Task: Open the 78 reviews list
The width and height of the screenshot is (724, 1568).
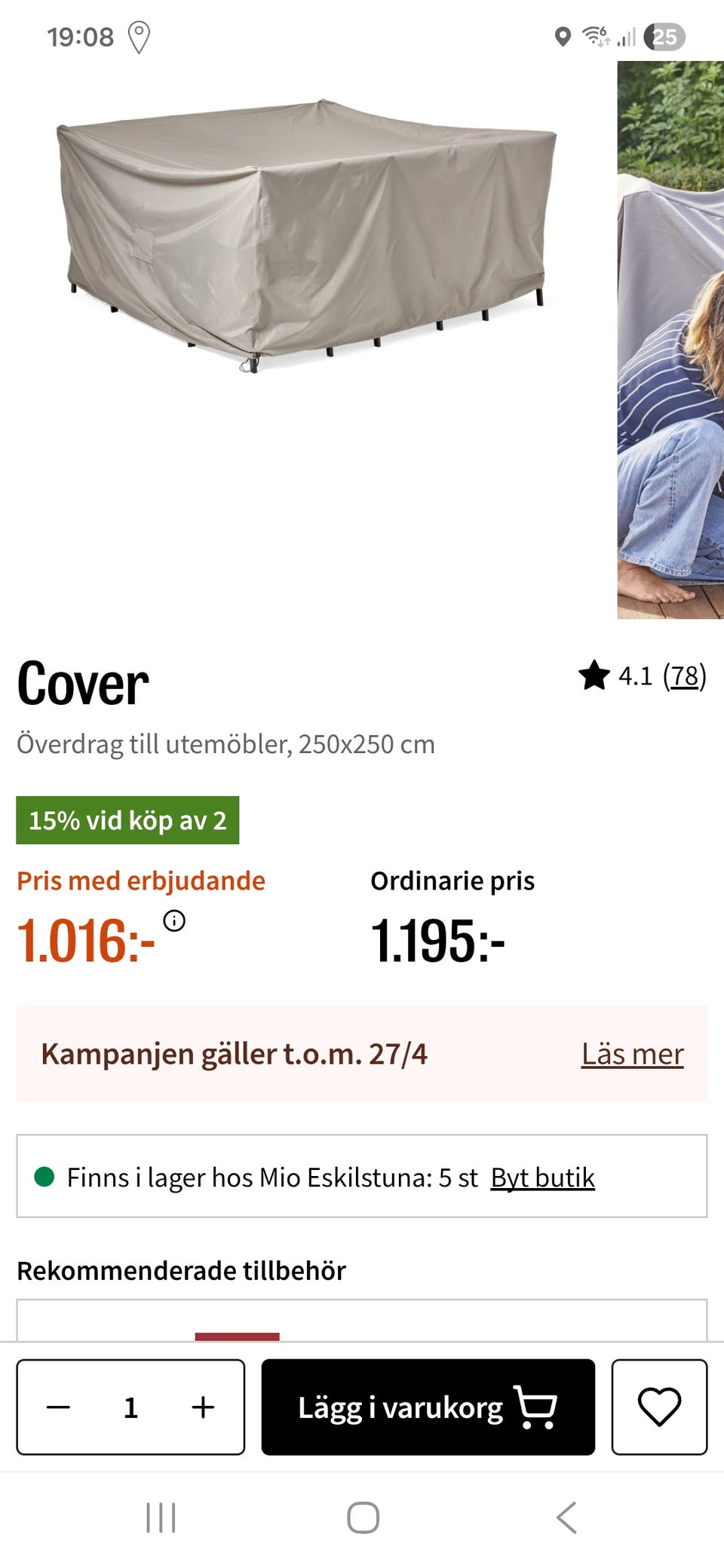Action: click(x=685, y=677)
